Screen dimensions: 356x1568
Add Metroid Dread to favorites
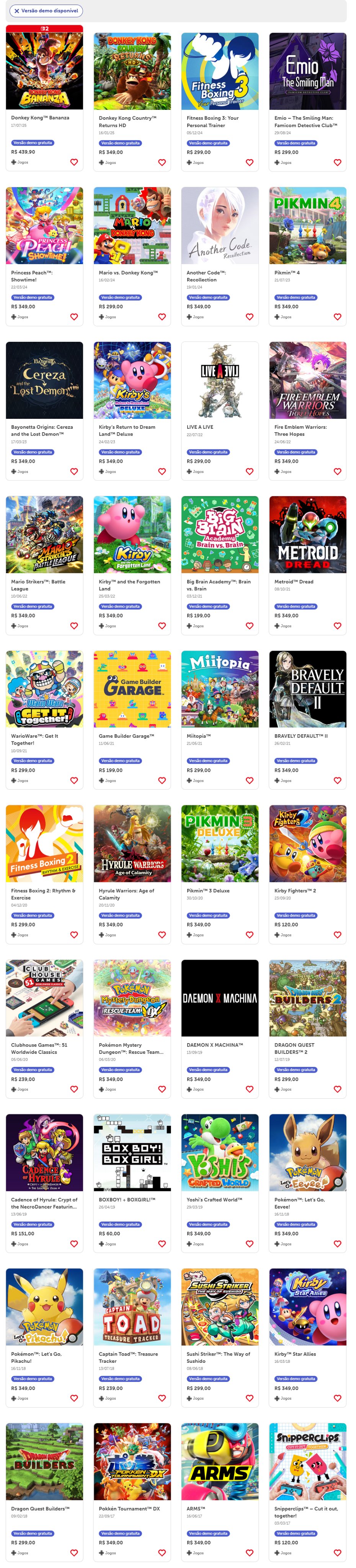[x=337, y=626]
